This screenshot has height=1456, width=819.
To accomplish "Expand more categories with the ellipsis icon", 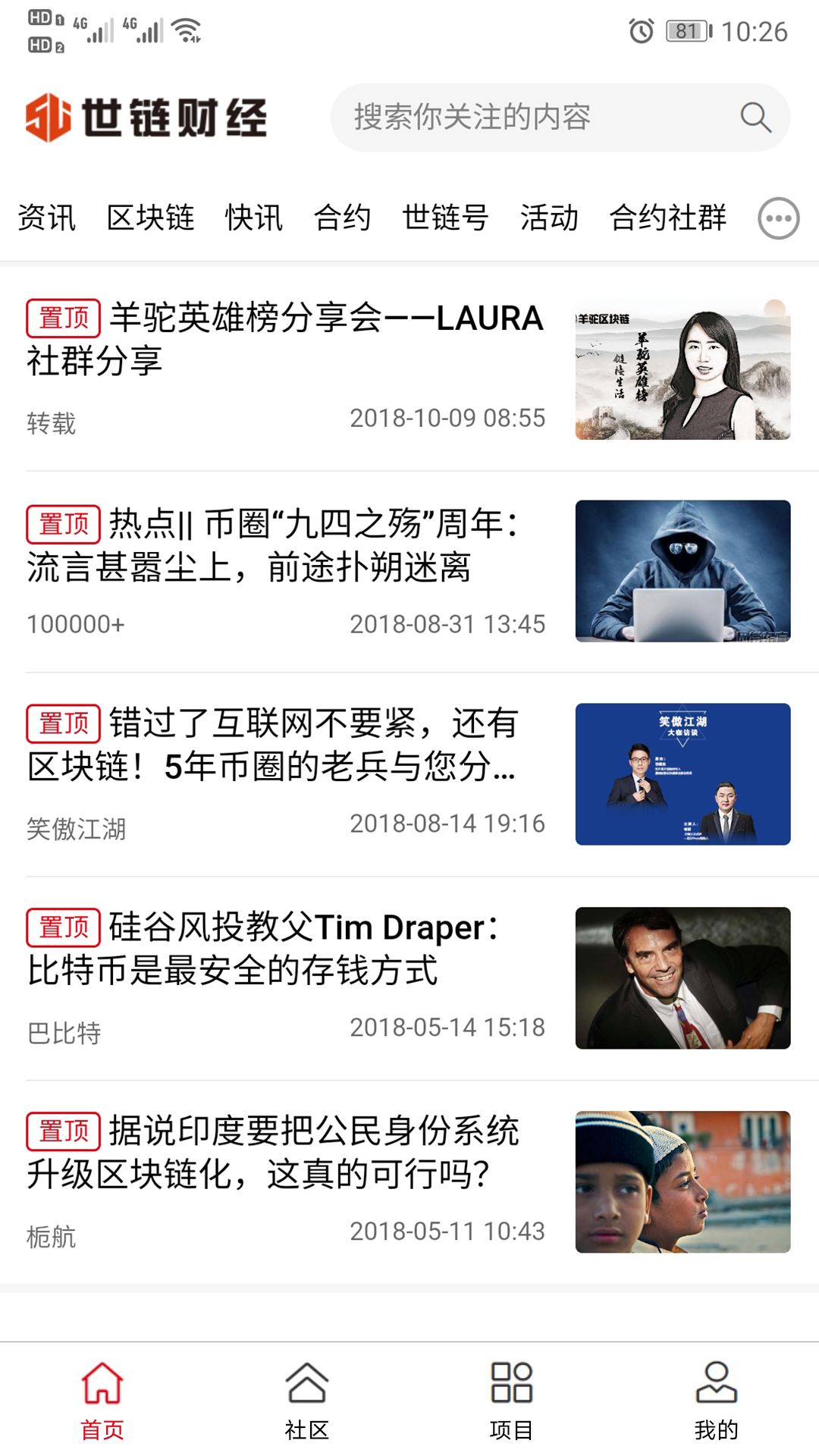I will pyautogui.click(x=779, y=218).
